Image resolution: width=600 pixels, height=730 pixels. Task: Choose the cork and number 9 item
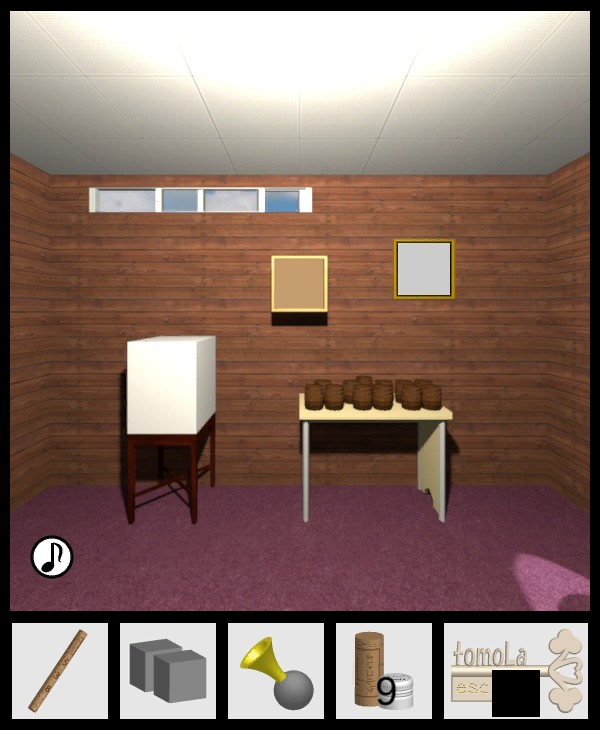click(x=383, y=671)
